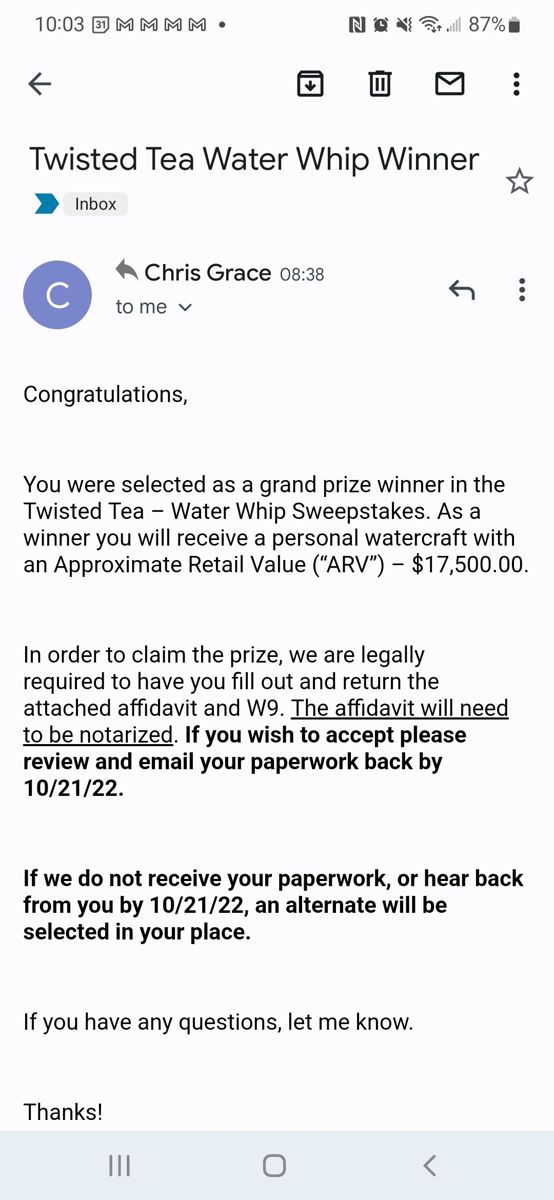Tap the Inbox label chip

coord(95,204)
